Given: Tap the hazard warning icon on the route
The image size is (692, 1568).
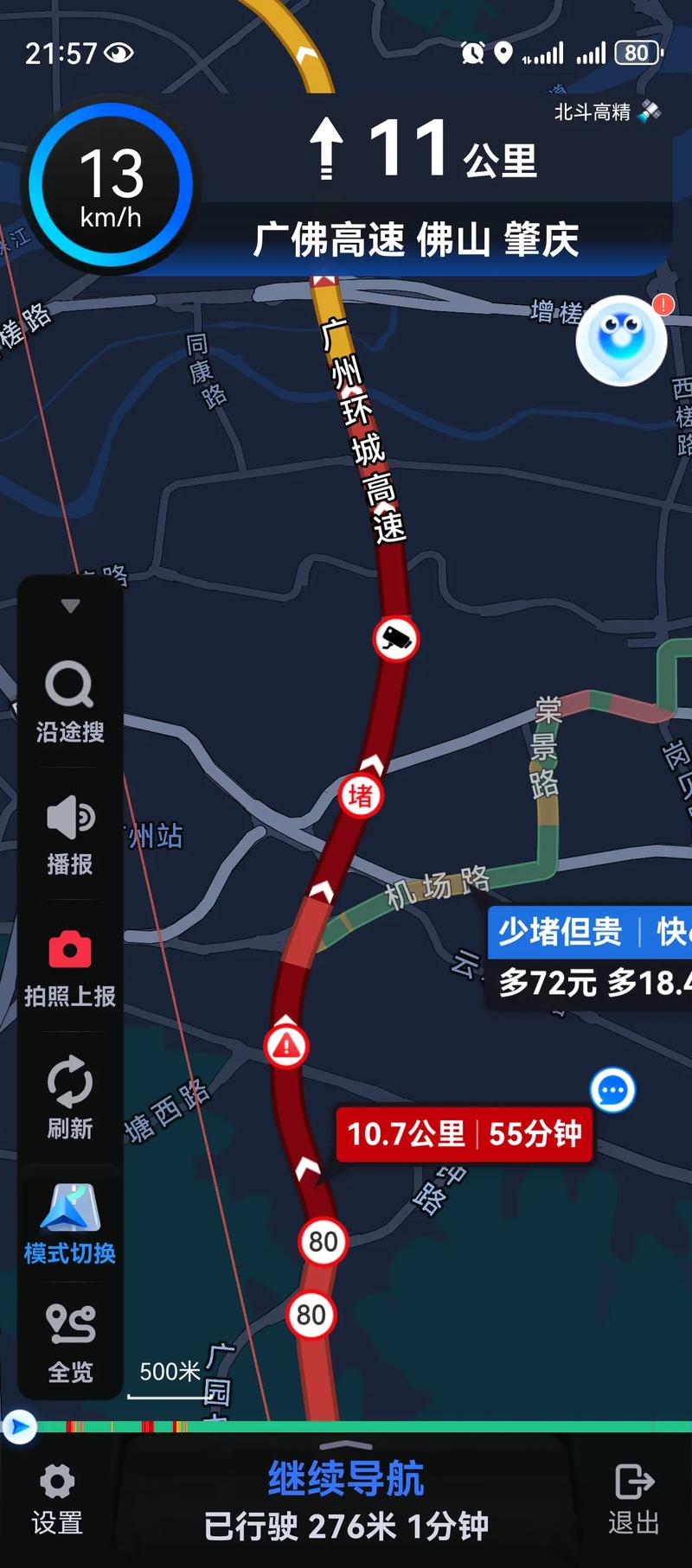Looking at the screenshot, I should (x=286, y=1046).
